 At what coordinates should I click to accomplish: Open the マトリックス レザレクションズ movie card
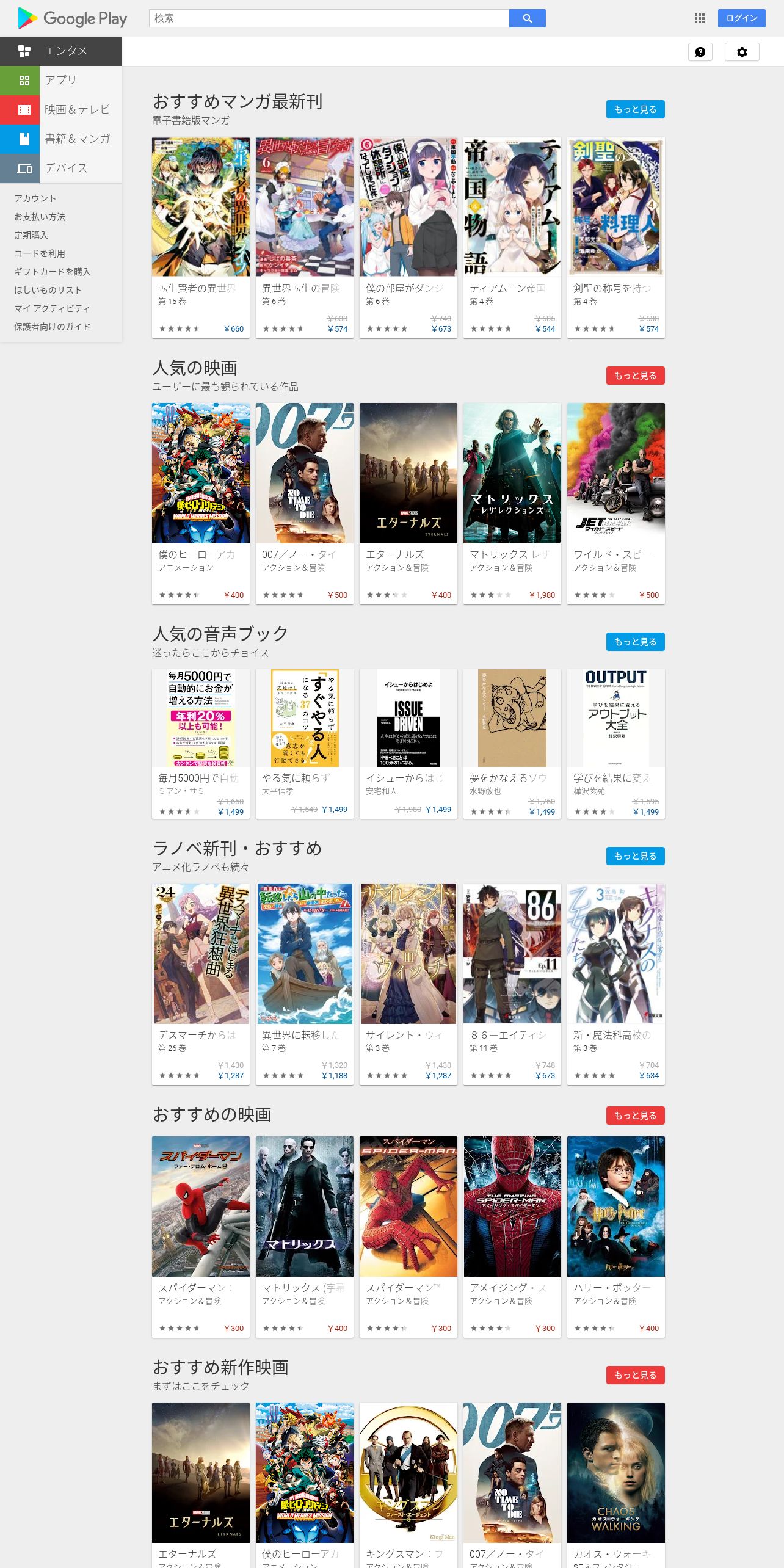click(512, 504)
